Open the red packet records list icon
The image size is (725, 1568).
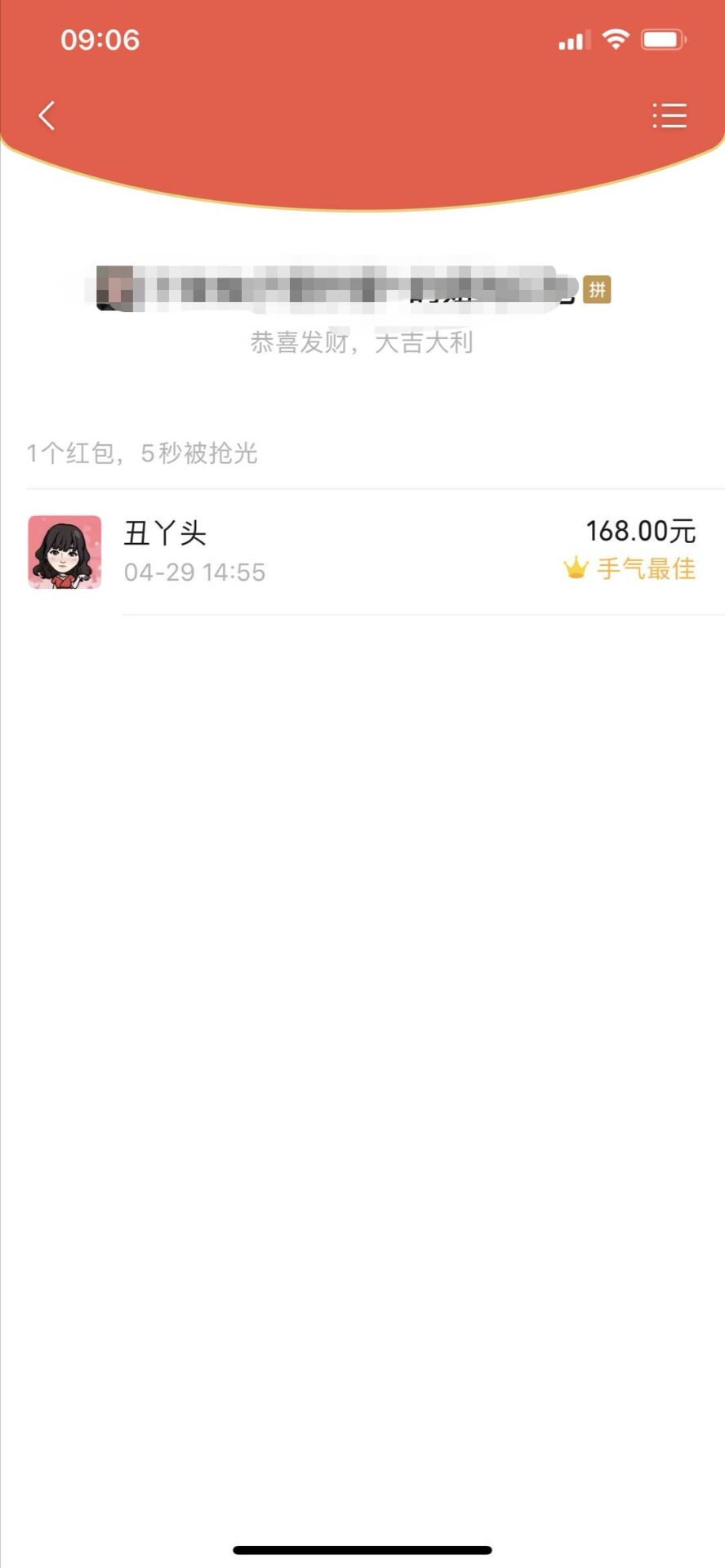tap(669, 115)
